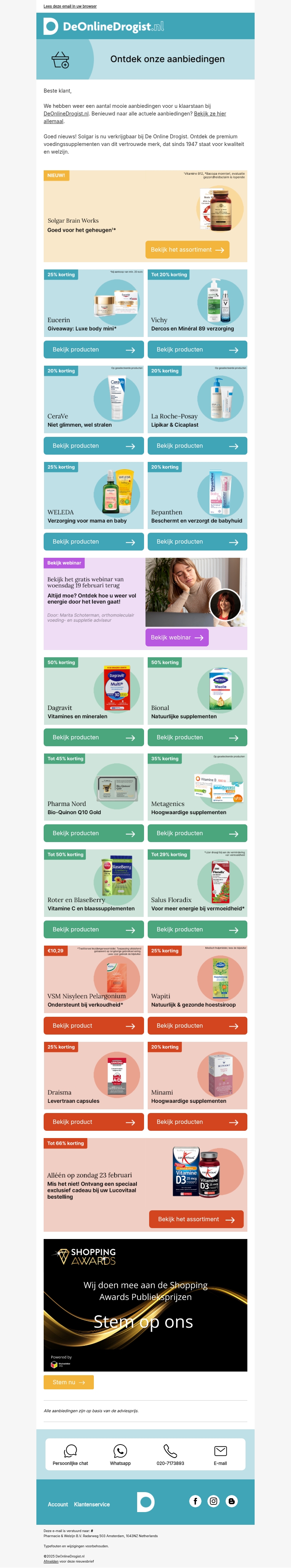The height and width of the screenshot is (1568, 291).
Task: Select 'Bekijk producten' under CeraVe
Action: (93, 446)
